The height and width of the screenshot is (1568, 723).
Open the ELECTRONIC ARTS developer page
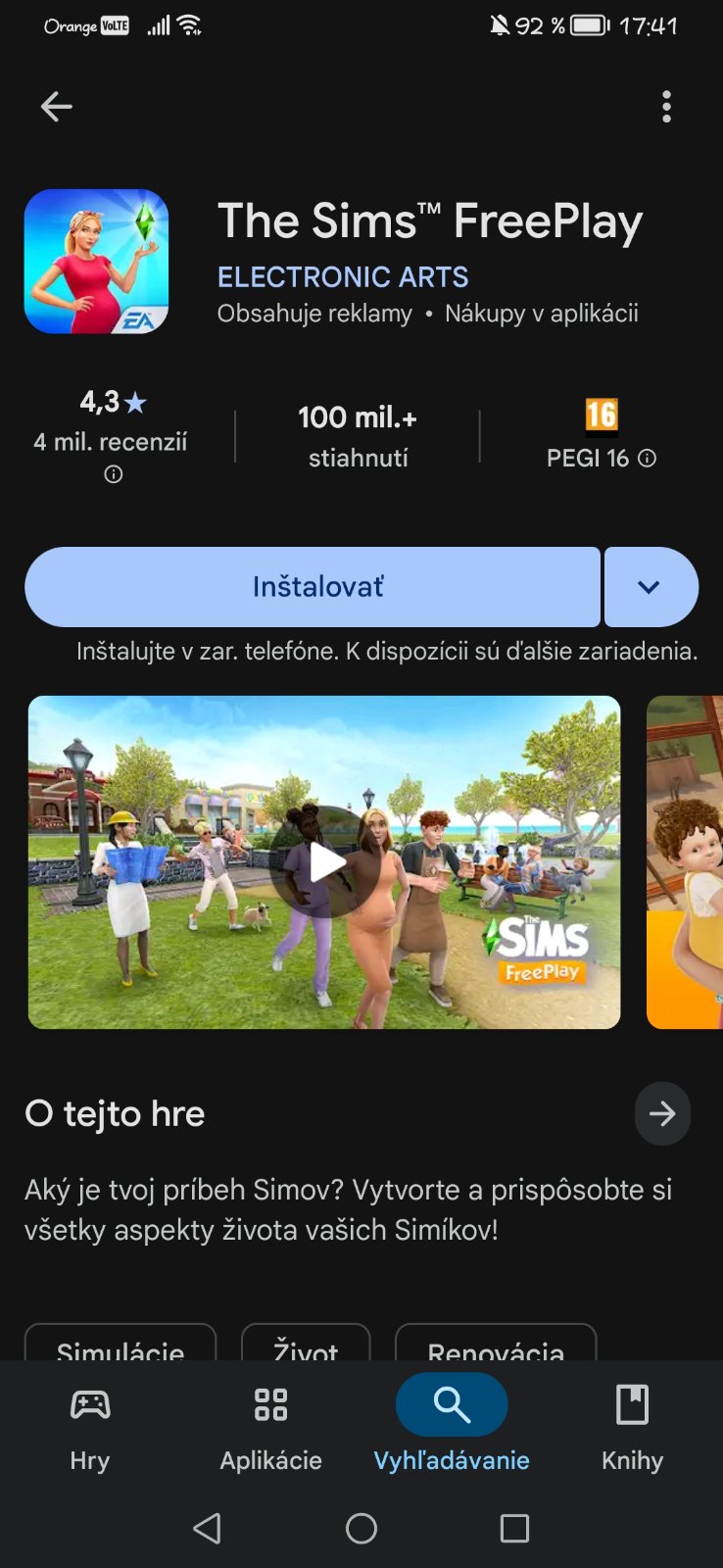pos(343,277)
